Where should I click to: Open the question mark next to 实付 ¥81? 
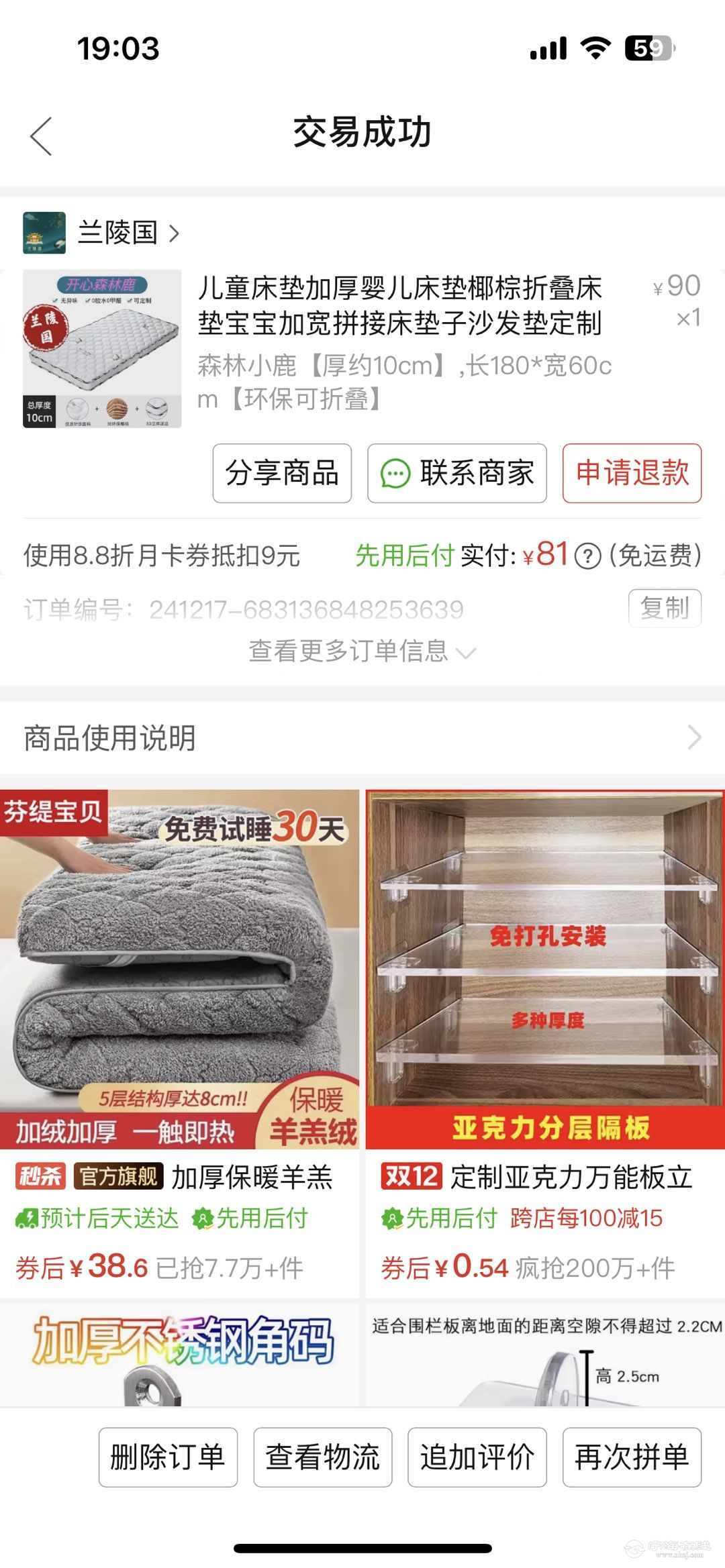pyautogui.click(x=588, y=556)
